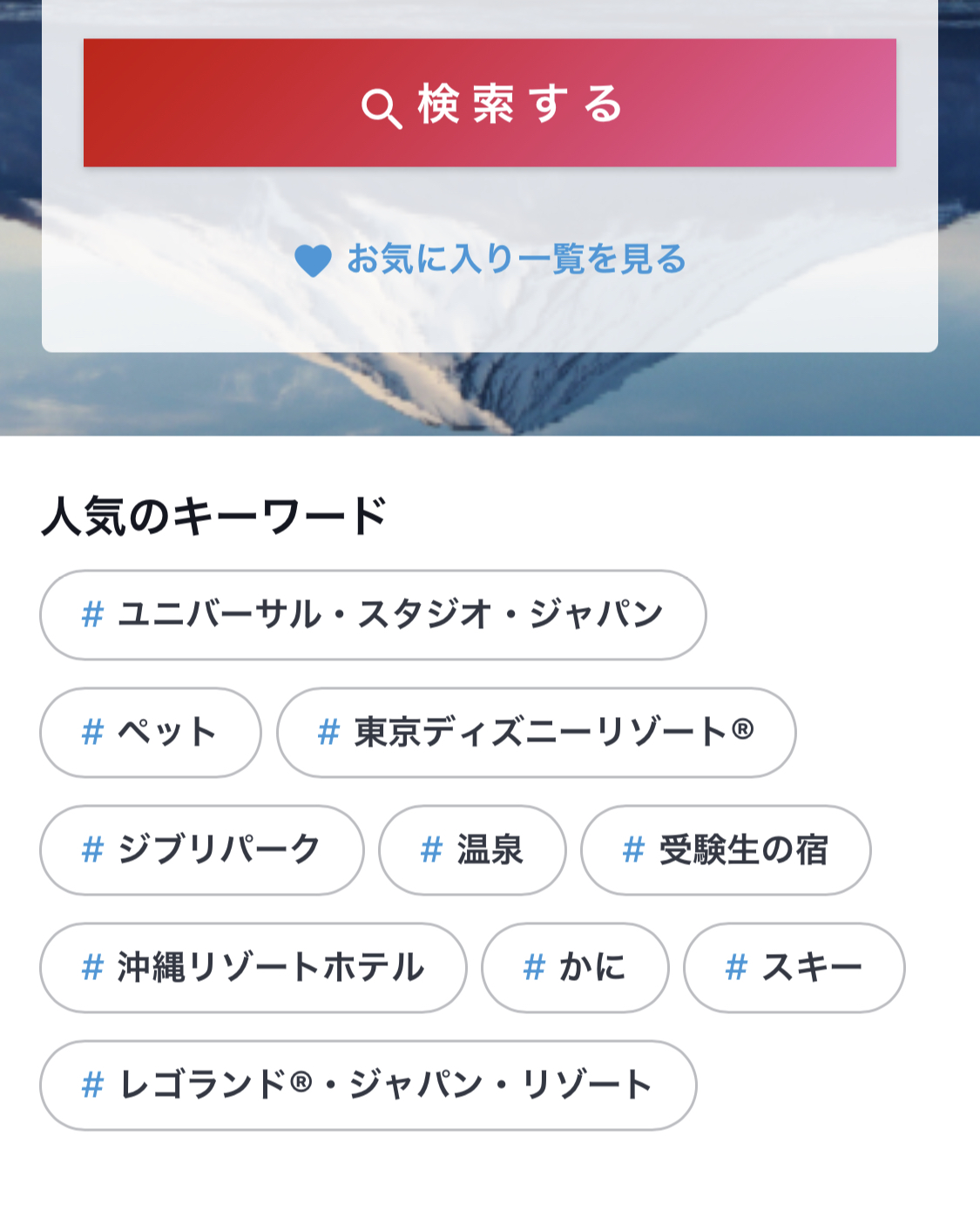Select ユニバーサル・スタジオ・ジャパン keyword chip
980x1224 pixels.
(x=373, y=615)
